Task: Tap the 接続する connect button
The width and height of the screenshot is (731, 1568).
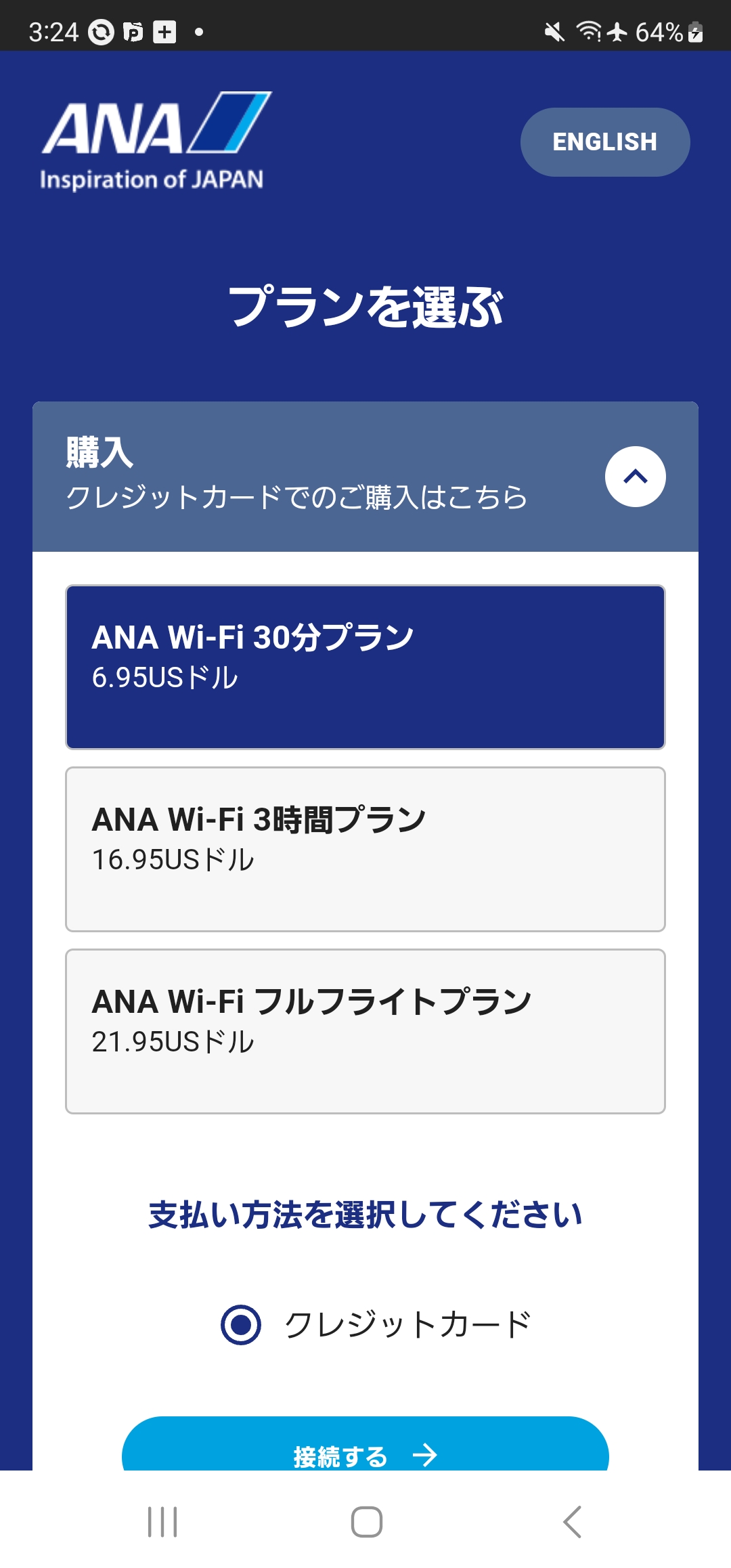Action: [x=365, y=1444]
